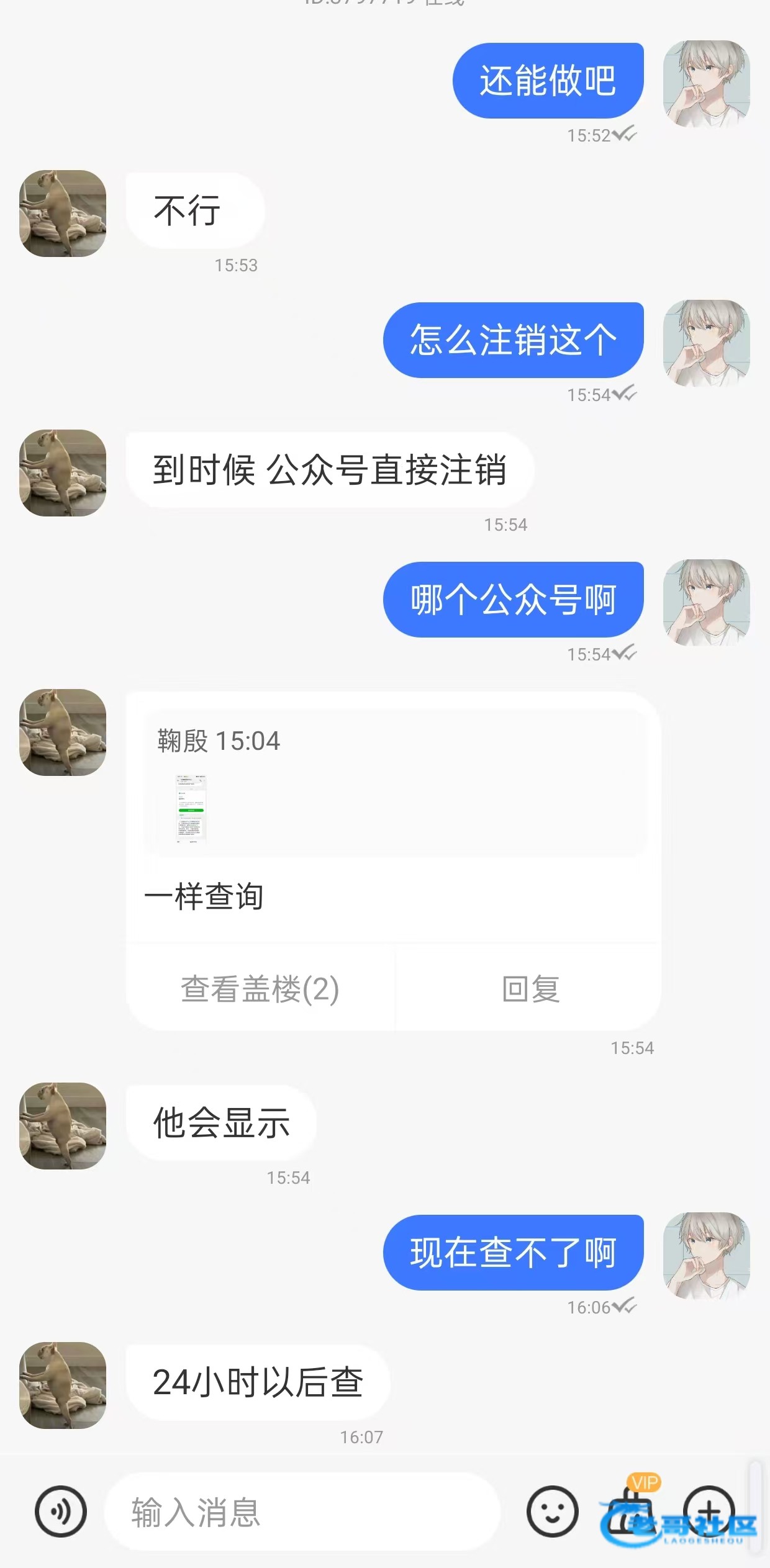Tap 查看盖楼(2) to view thread
Viewport: 770px width, 1568px height.
260,989
